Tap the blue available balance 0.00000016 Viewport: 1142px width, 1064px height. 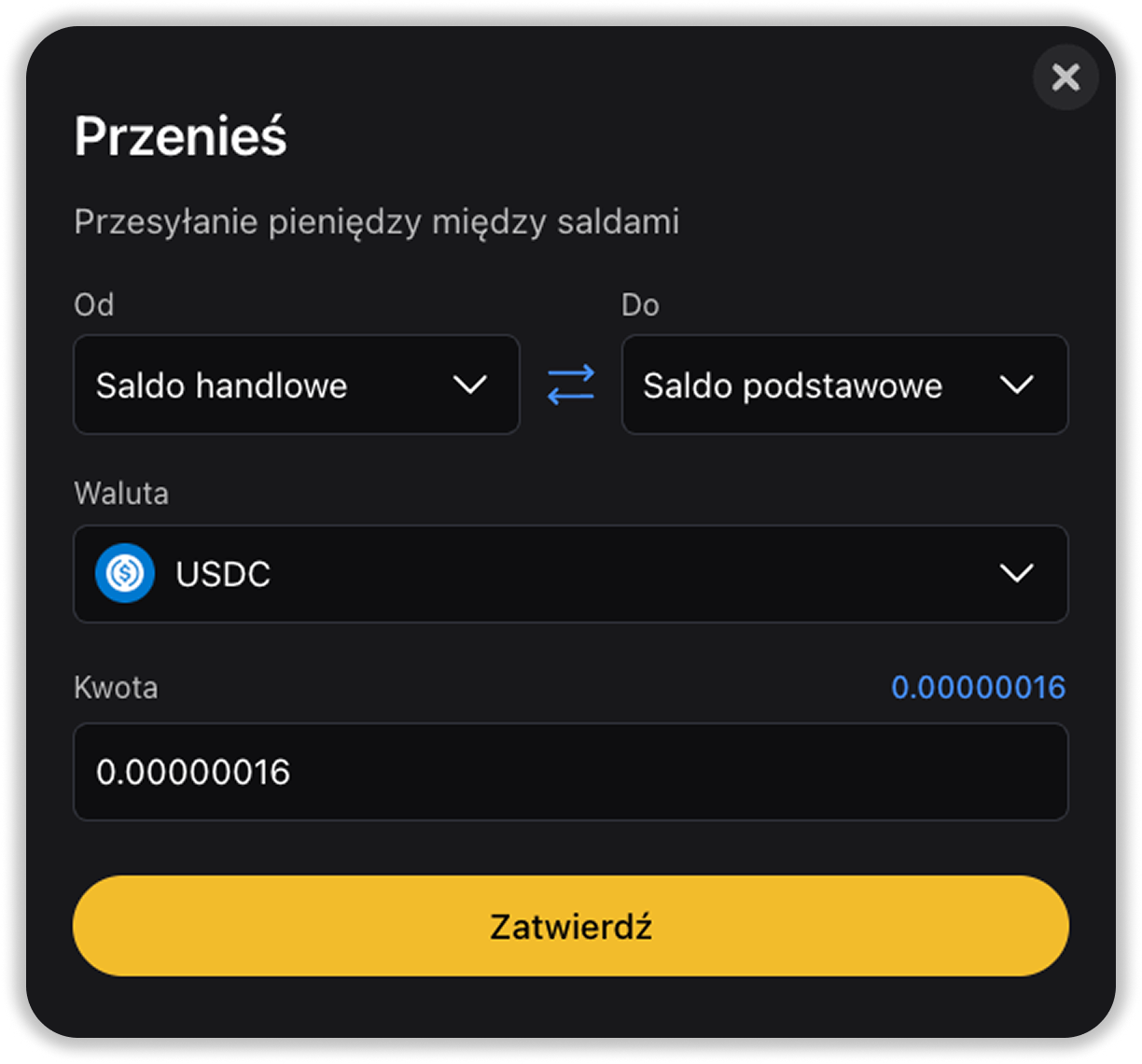(978, 688)
